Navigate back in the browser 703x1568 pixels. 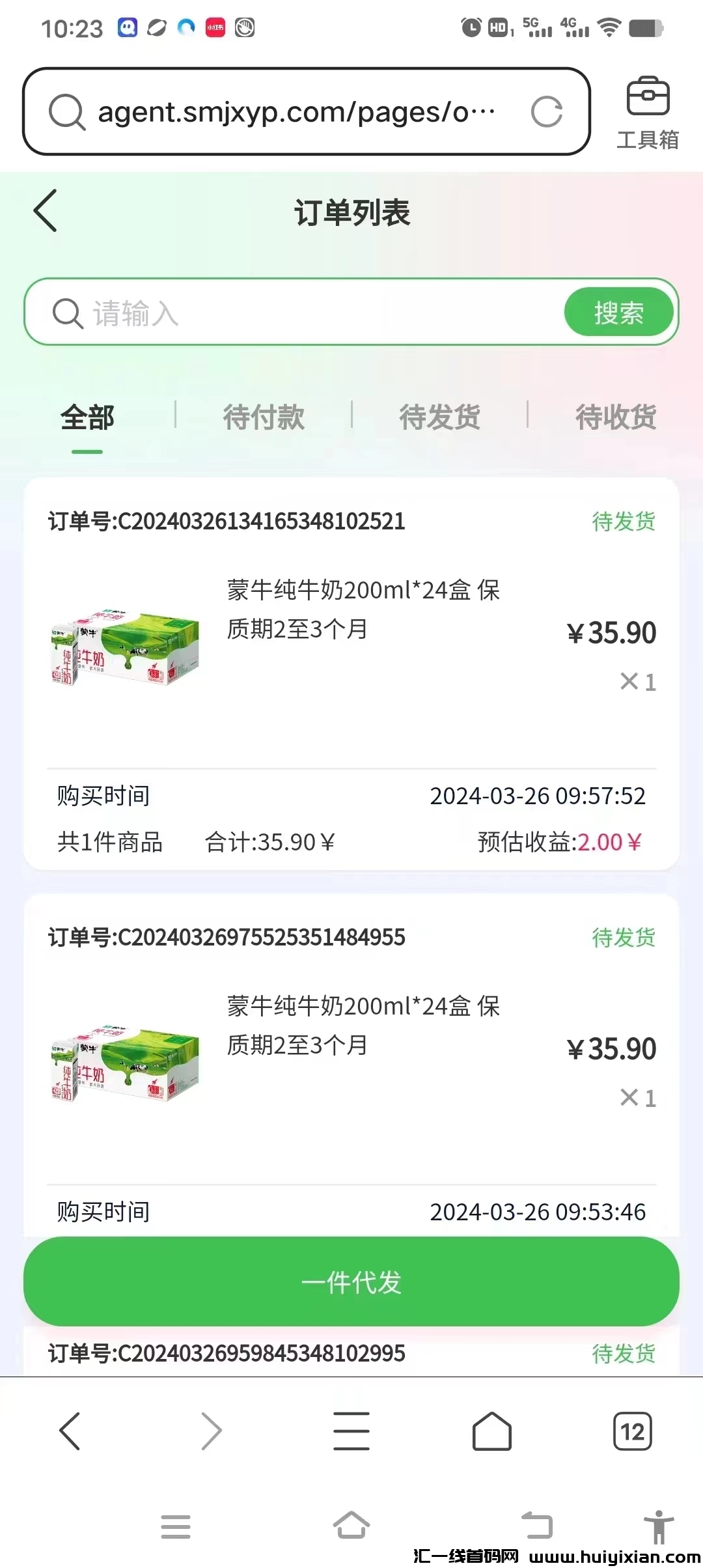[70, 1431]
